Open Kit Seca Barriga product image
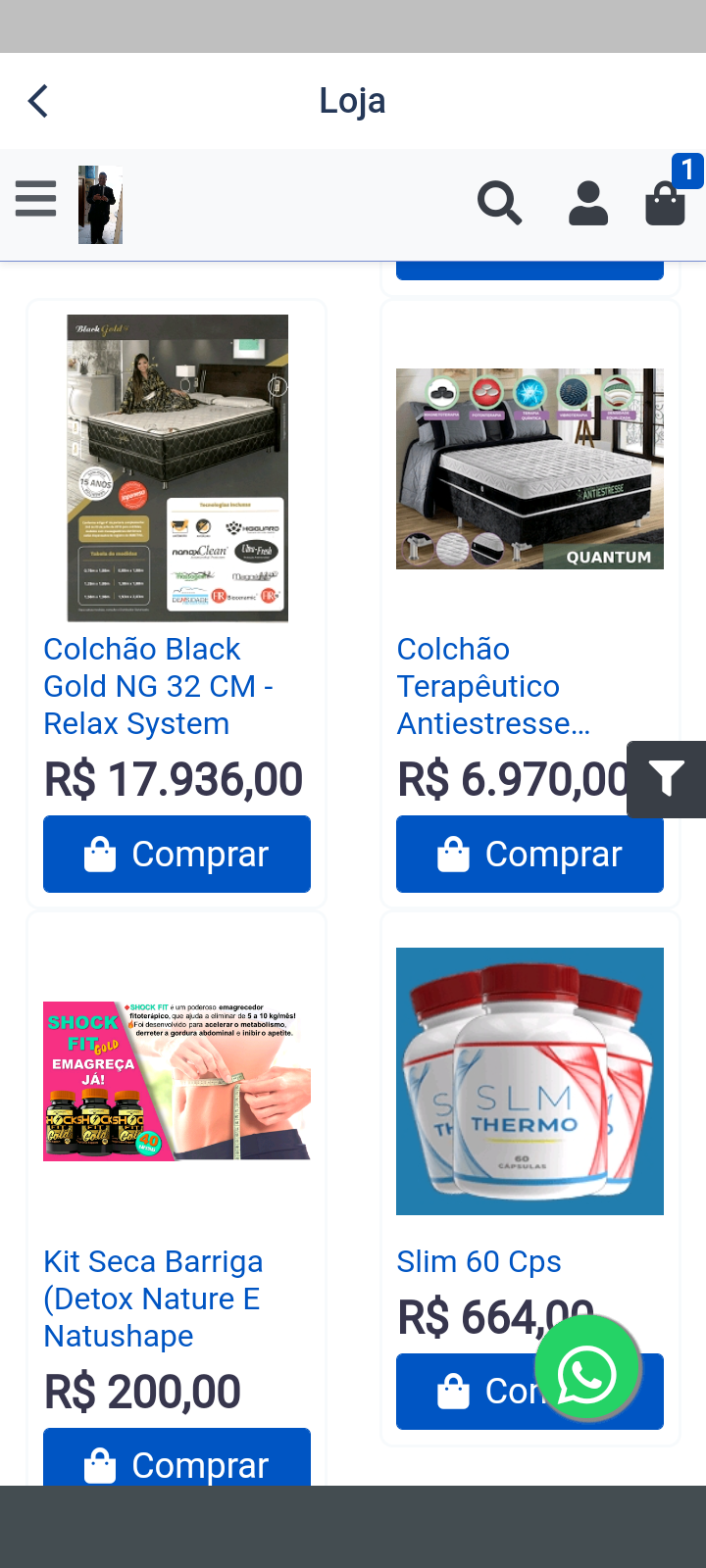 coord(177,1081)
